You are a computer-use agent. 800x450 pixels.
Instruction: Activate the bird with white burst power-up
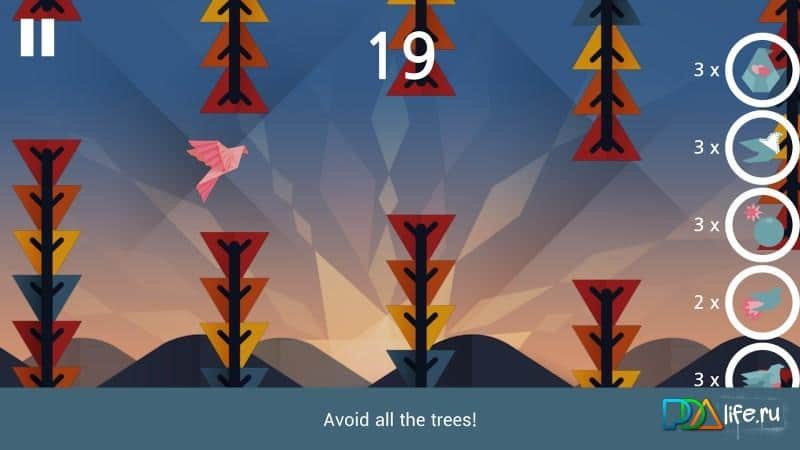pos(762,148)
